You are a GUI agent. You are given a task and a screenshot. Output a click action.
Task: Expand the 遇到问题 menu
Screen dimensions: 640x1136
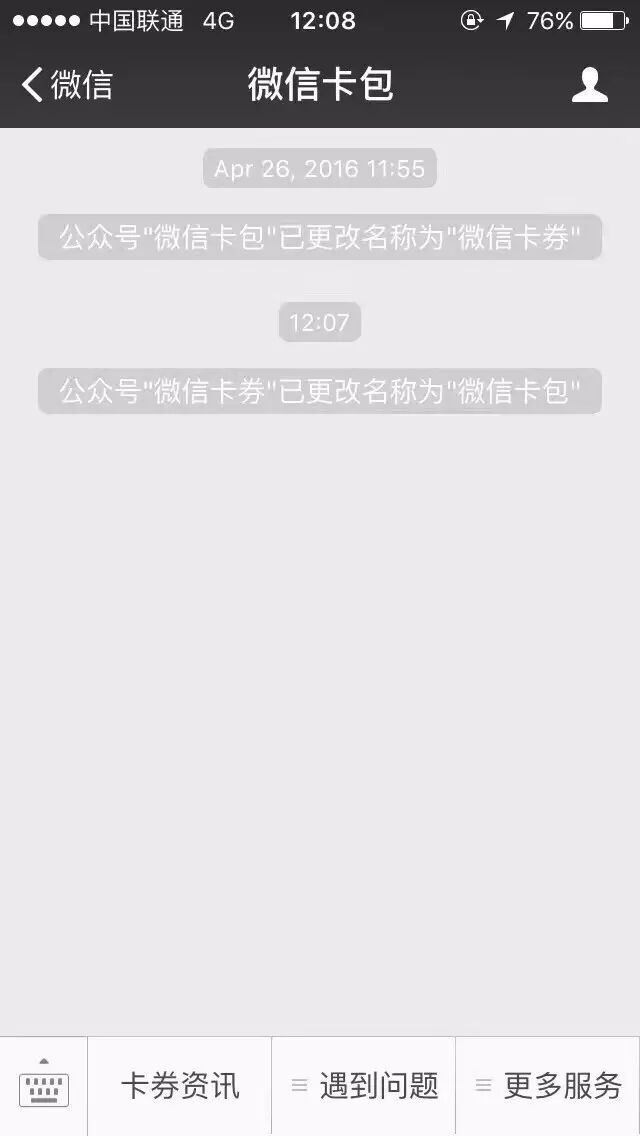pyautogui.click(x=364, y=1085)
